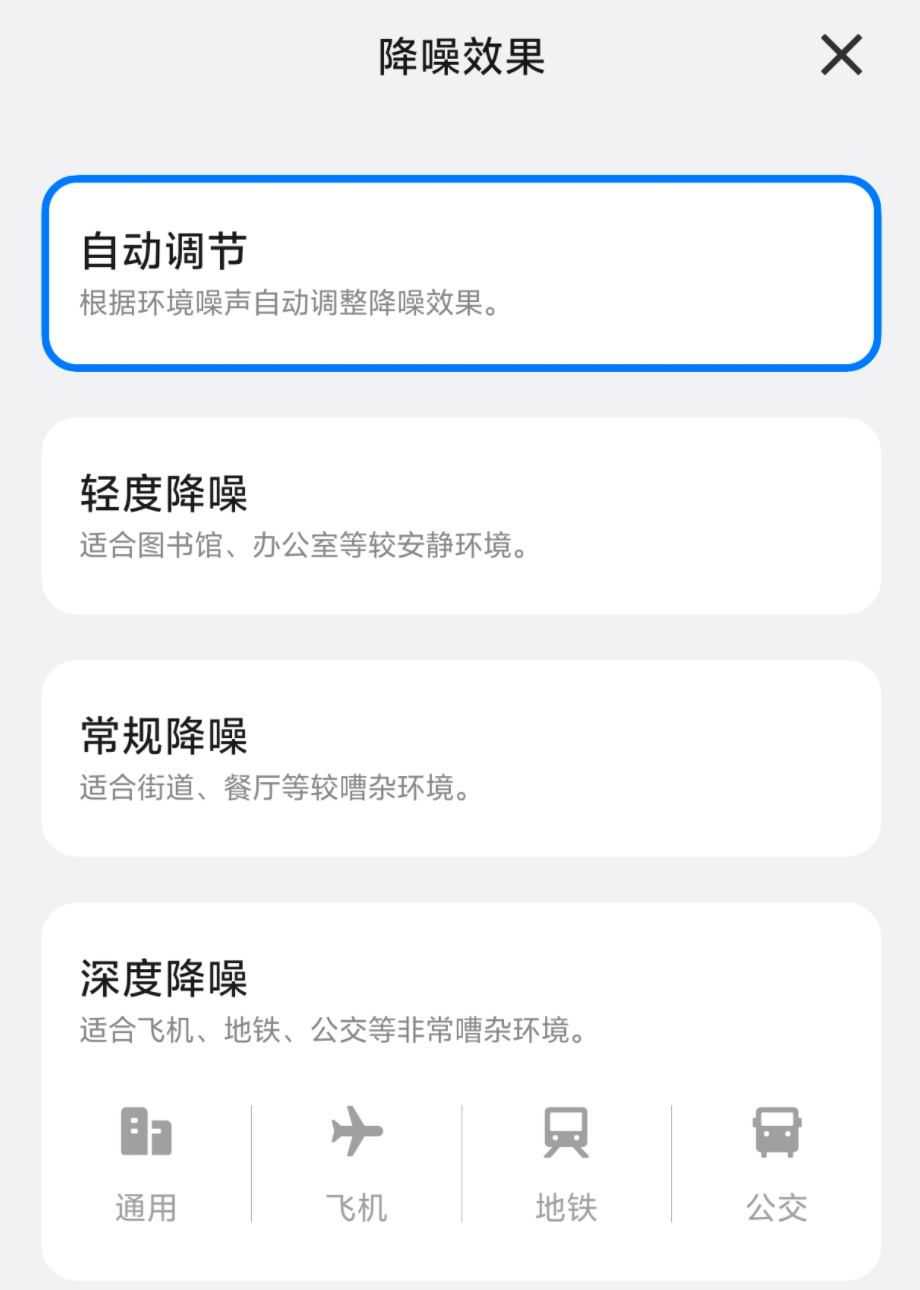Close the 降噪效果 panel
The image size is (920, 1290).
tap(841, 55)
